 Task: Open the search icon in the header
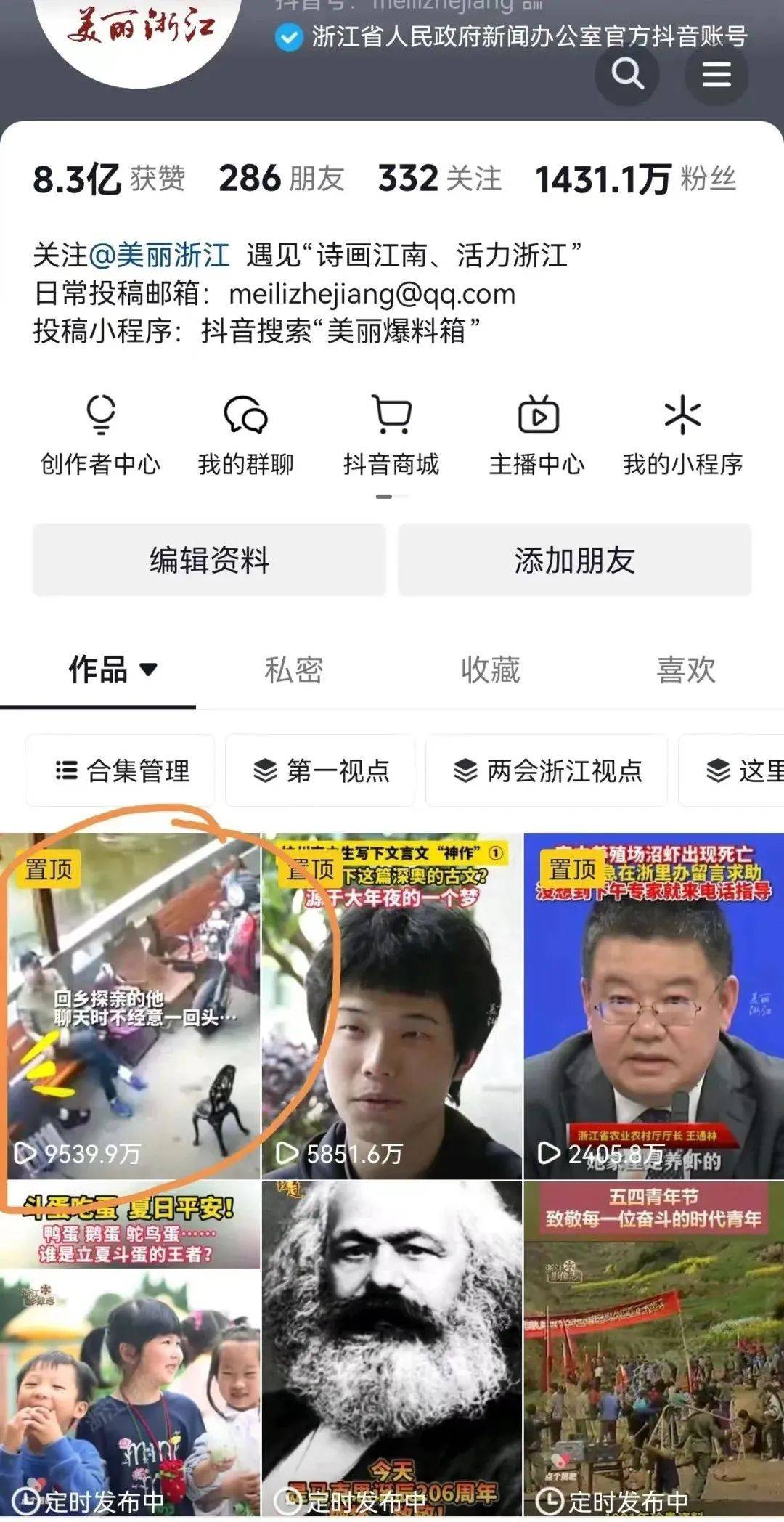pyautogui.click(x=627, y=74)
